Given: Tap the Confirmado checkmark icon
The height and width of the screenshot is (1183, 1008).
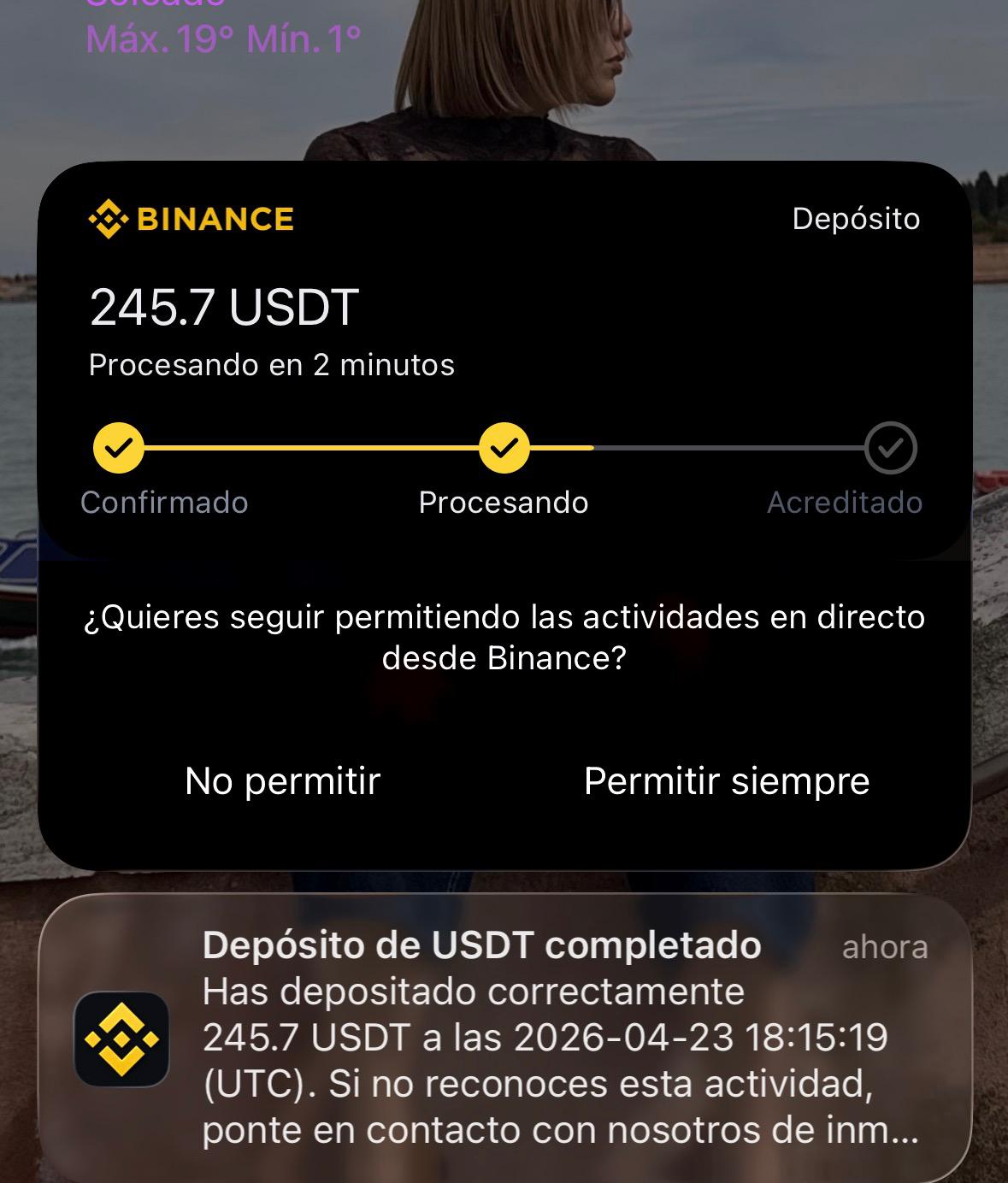Looking at the screenshot, I should (118, 449).
